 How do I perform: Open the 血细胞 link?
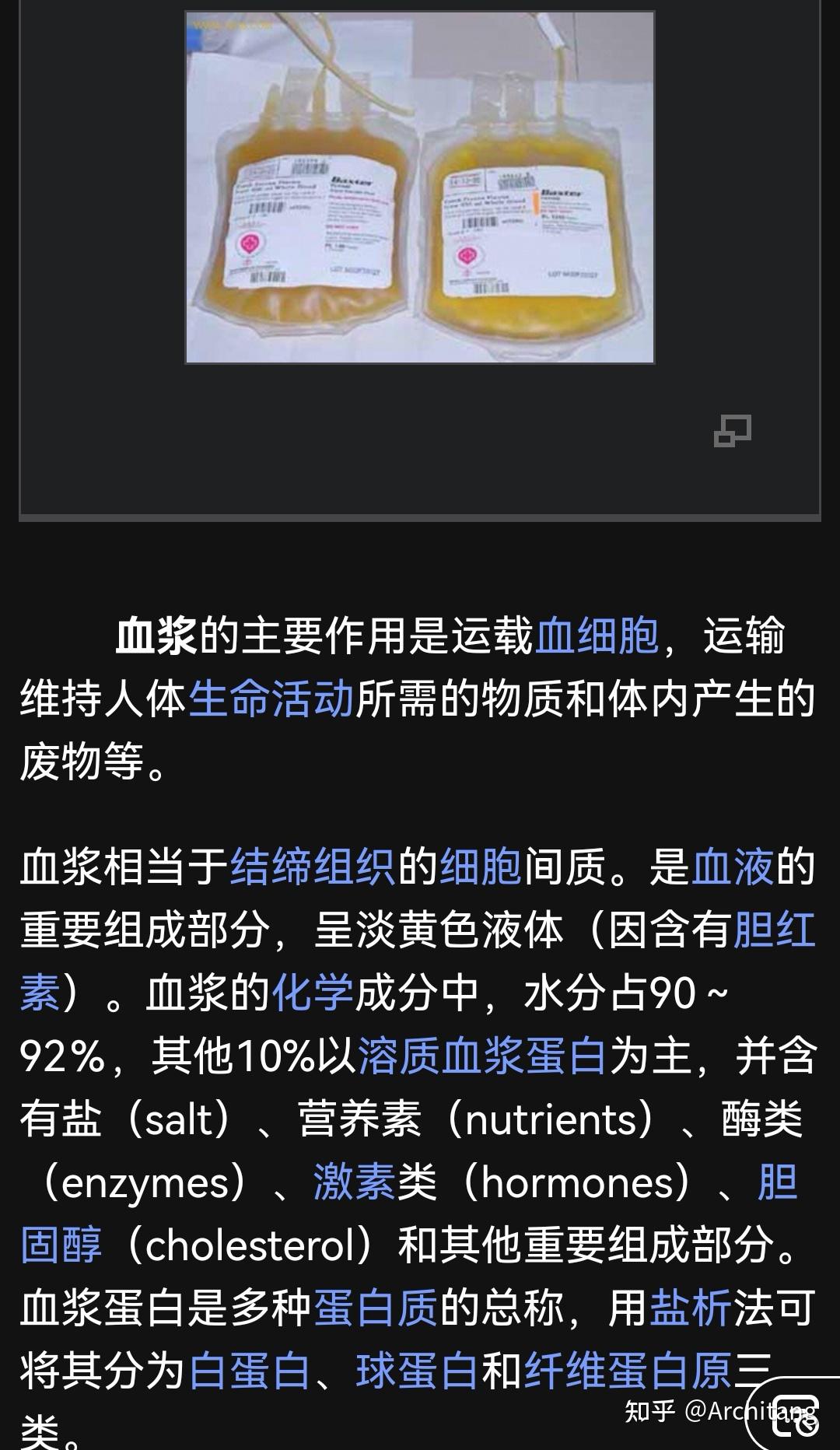[x=597, y=636]
